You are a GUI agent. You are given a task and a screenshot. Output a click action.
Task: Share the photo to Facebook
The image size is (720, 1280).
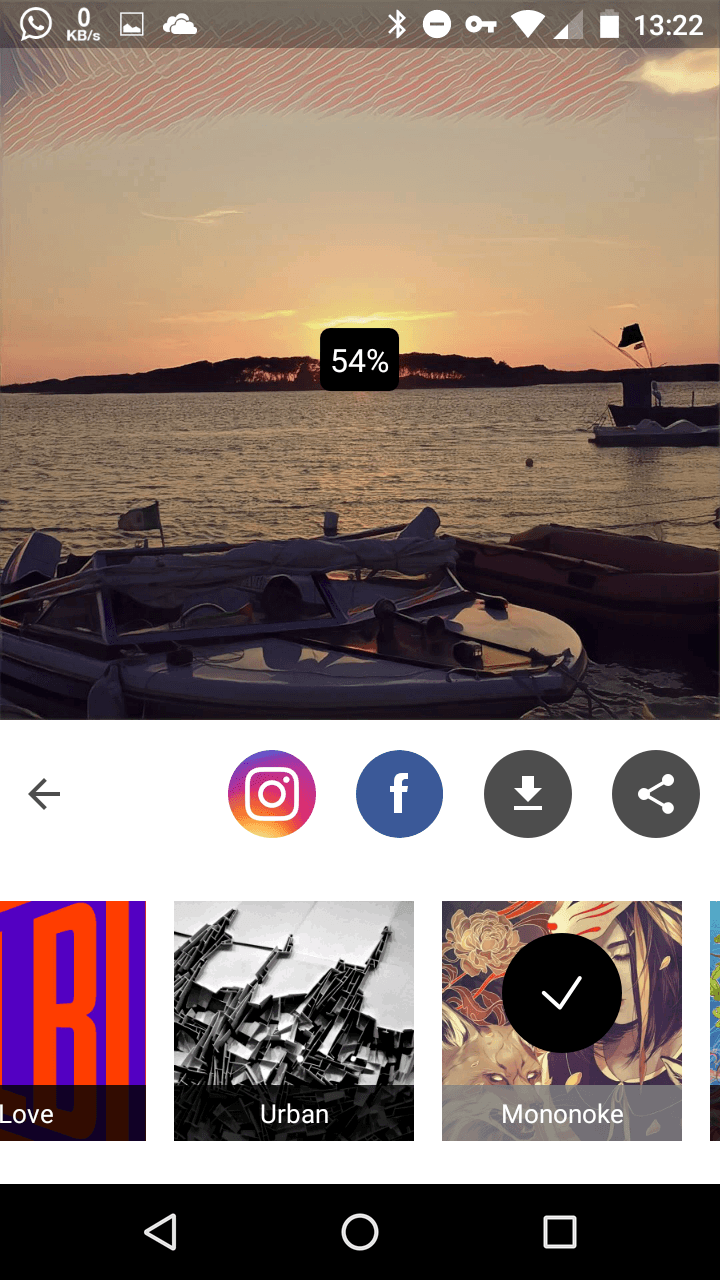point(399,794)
